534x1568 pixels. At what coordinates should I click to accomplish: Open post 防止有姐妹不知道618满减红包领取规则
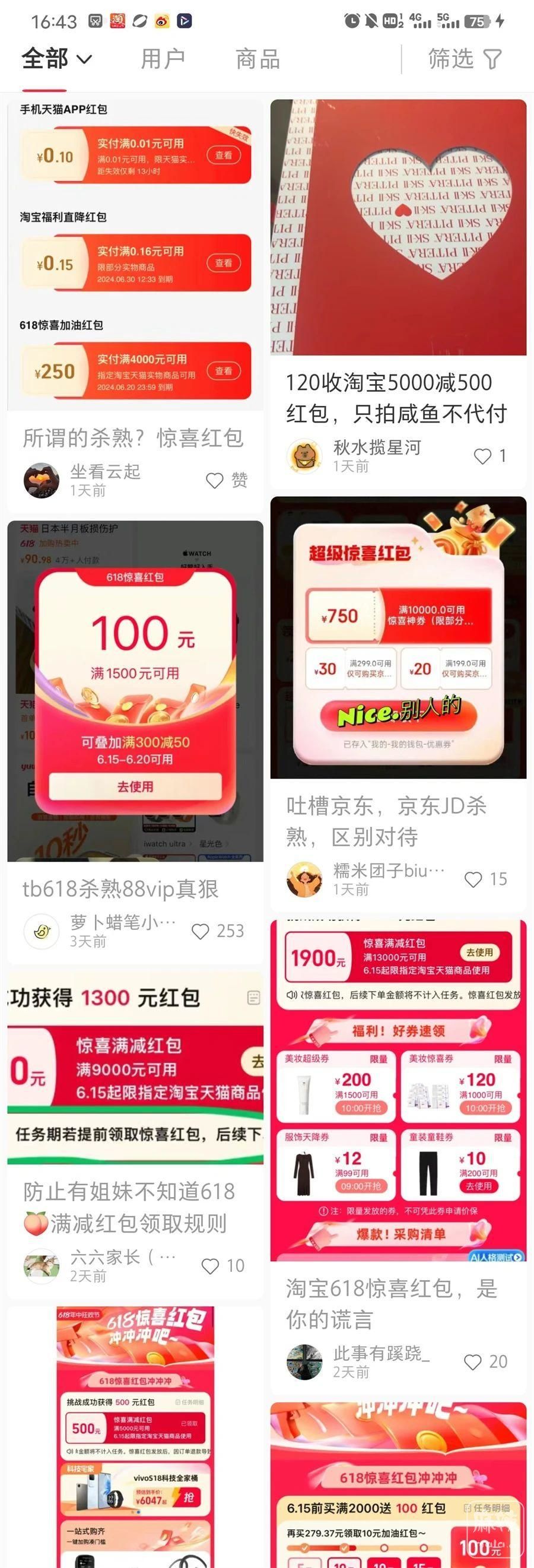[x=128, y=1207]
